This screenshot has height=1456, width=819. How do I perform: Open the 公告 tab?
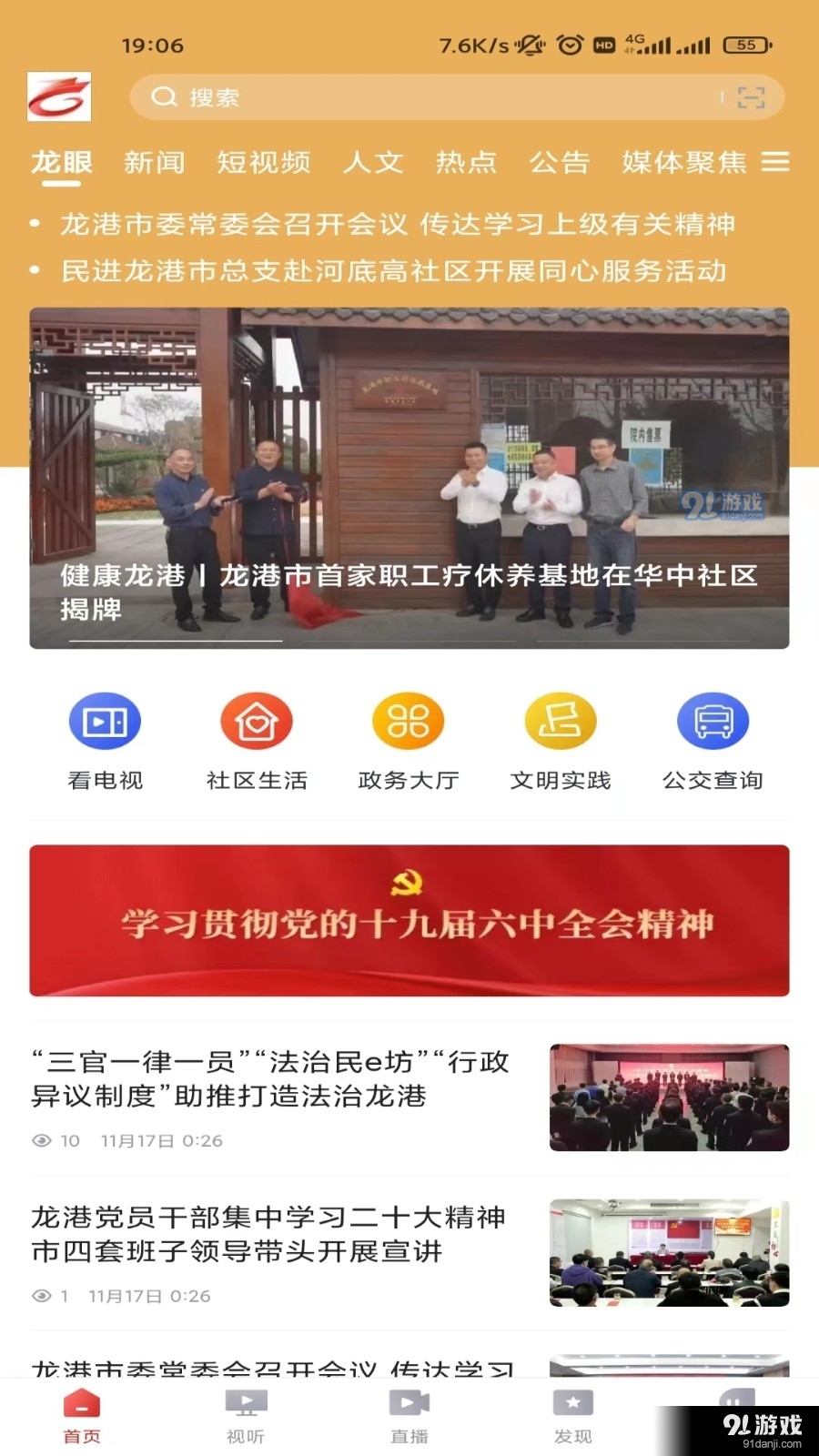coord(560,162)
